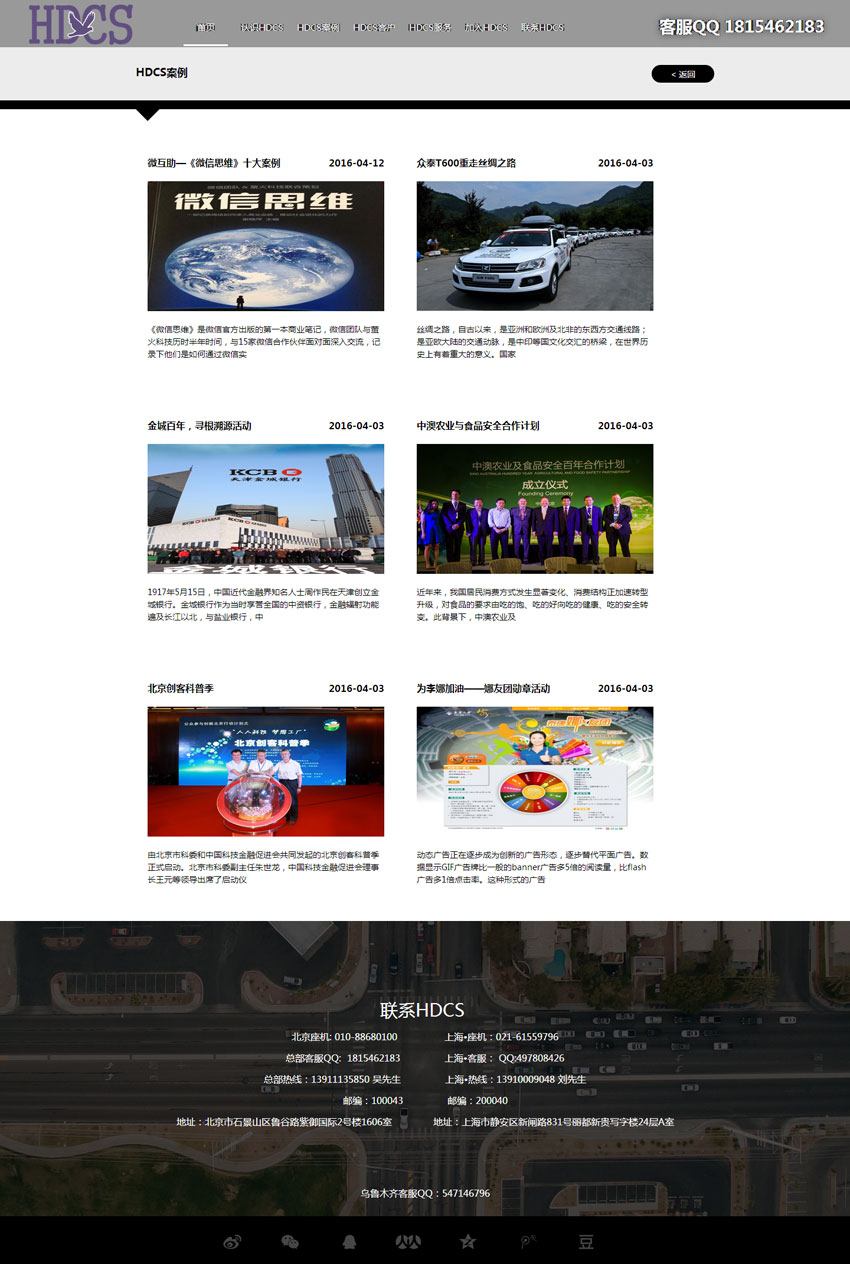
Task: Tap the QQ penguin icon
Action: click(x=349, y=1241)
